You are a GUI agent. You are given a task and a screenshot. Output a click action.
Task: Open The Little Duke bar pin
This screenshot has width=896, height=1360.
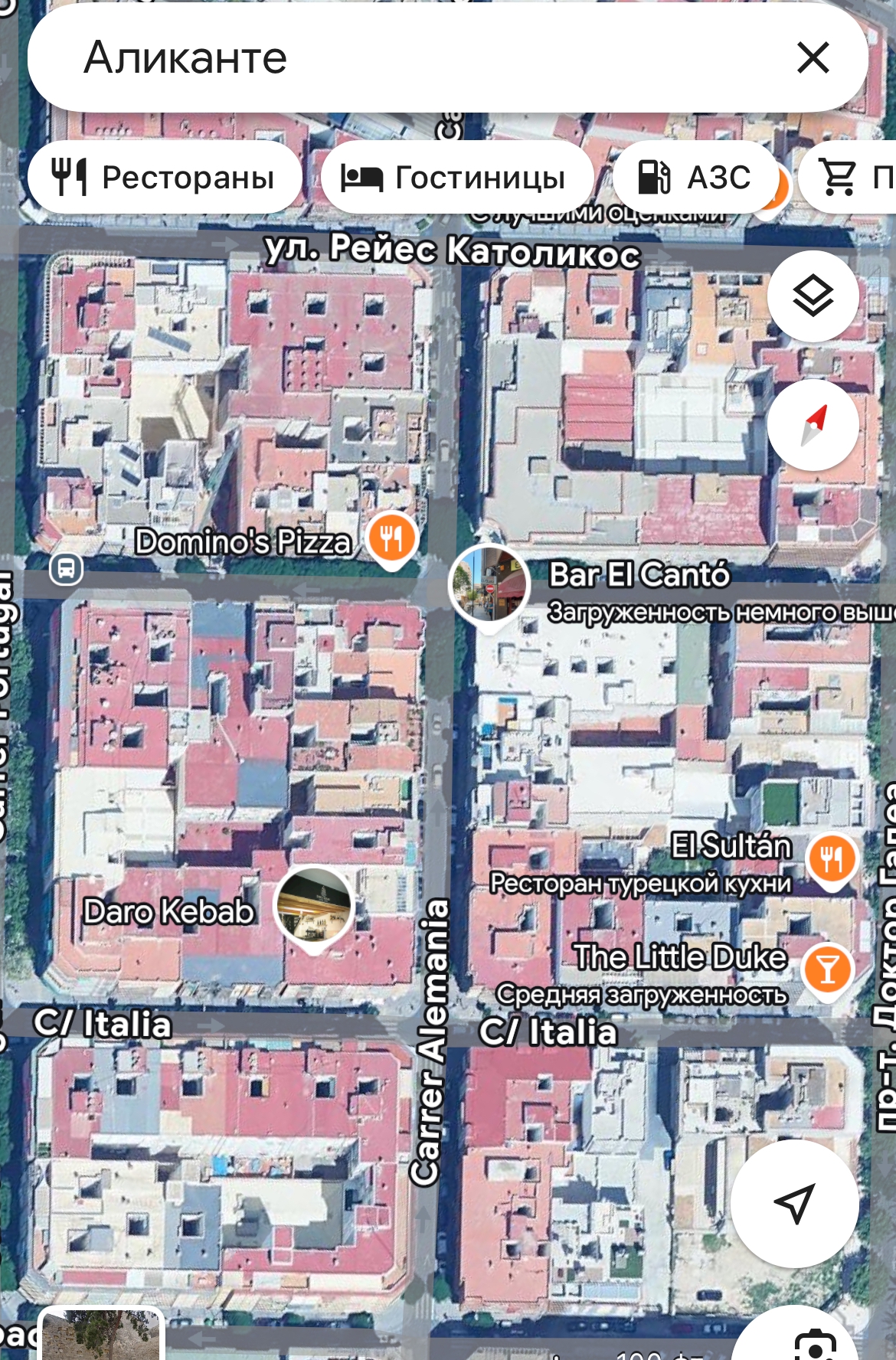click(828, 969)
